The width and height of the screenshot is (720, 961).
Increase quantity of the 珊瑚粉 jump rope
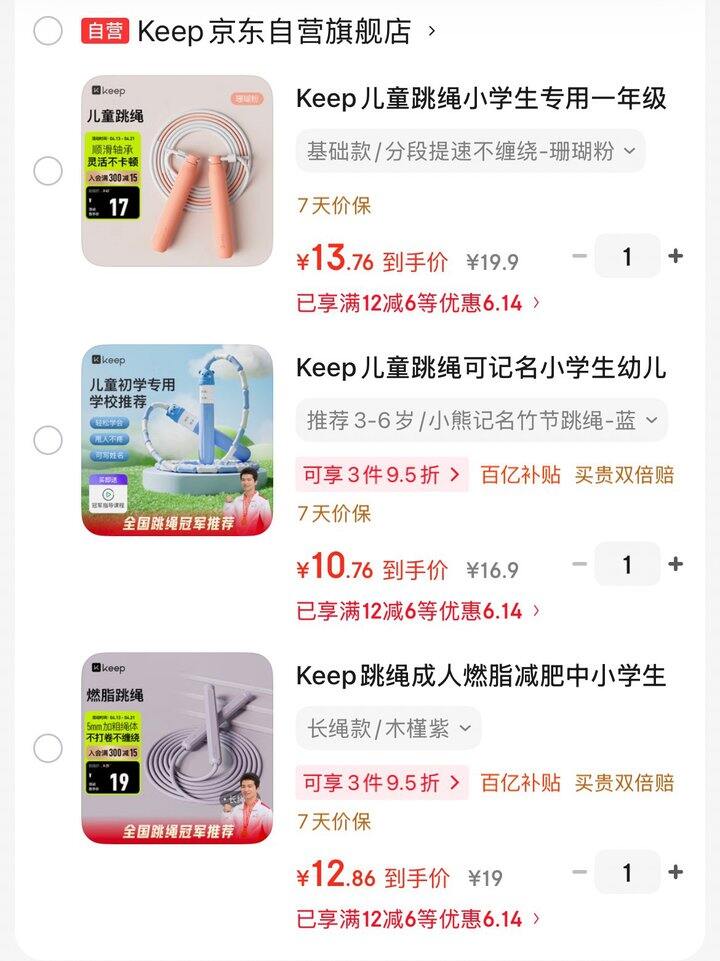click(x=676, y=256)
